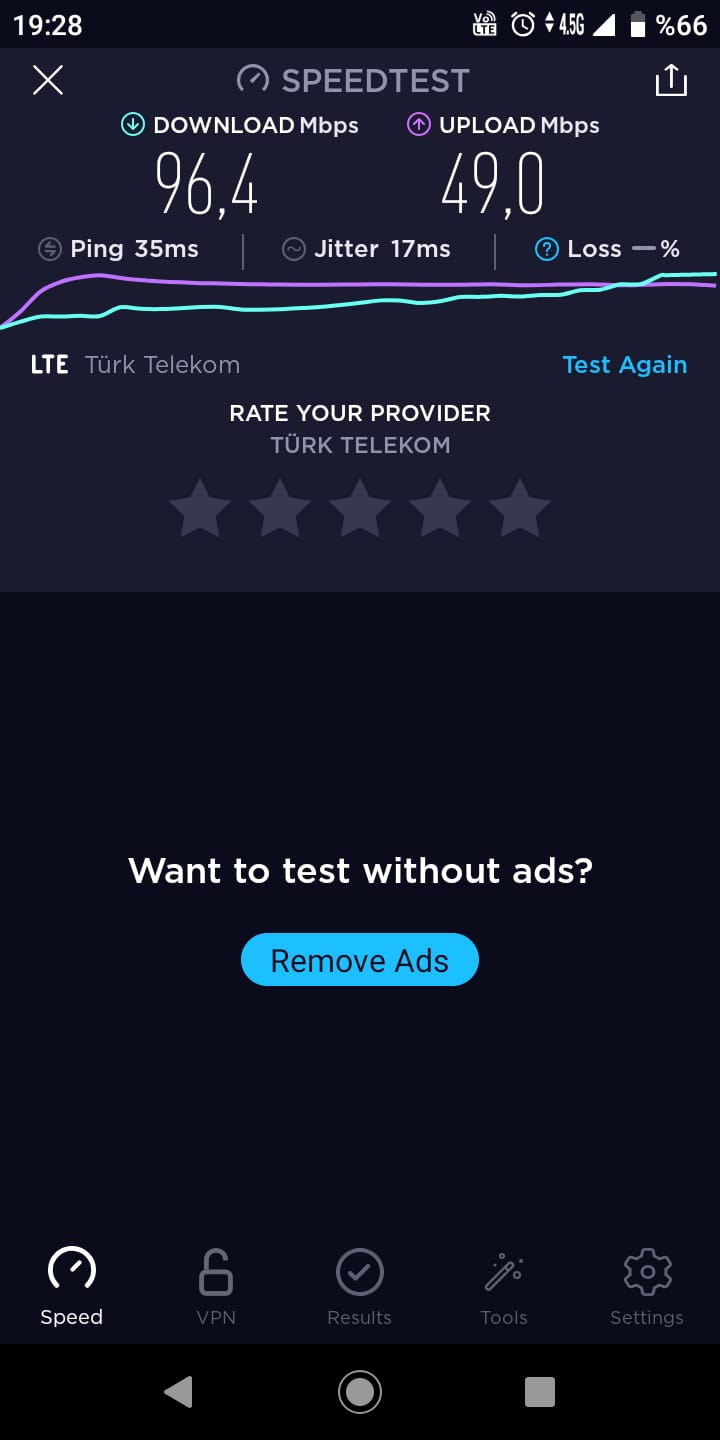Open the Settings tab
Viewport: 720px width, 1440px height.
pyautogui.click(x=647, y=1288)
